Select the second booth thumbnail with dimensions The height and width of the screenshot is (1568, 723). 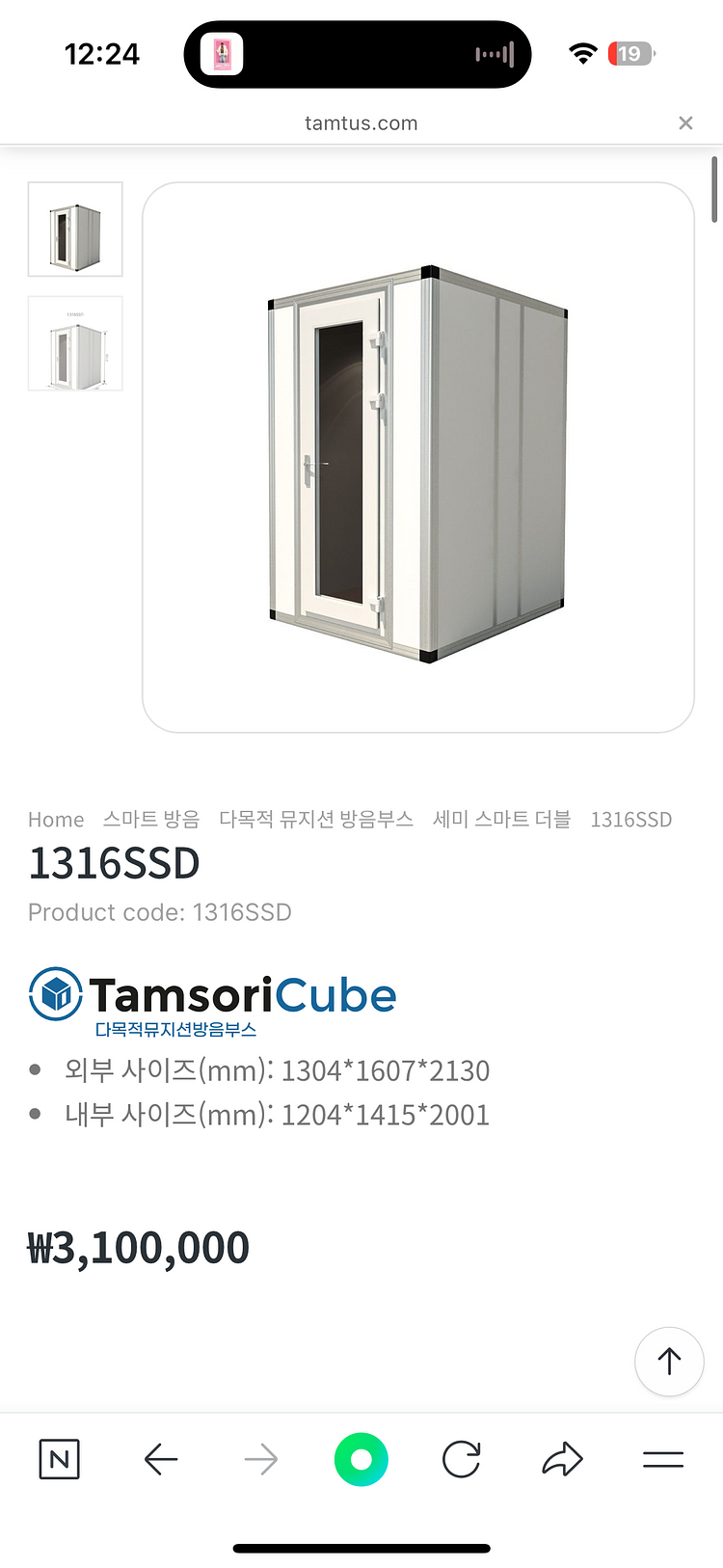(x=75, y=343)
